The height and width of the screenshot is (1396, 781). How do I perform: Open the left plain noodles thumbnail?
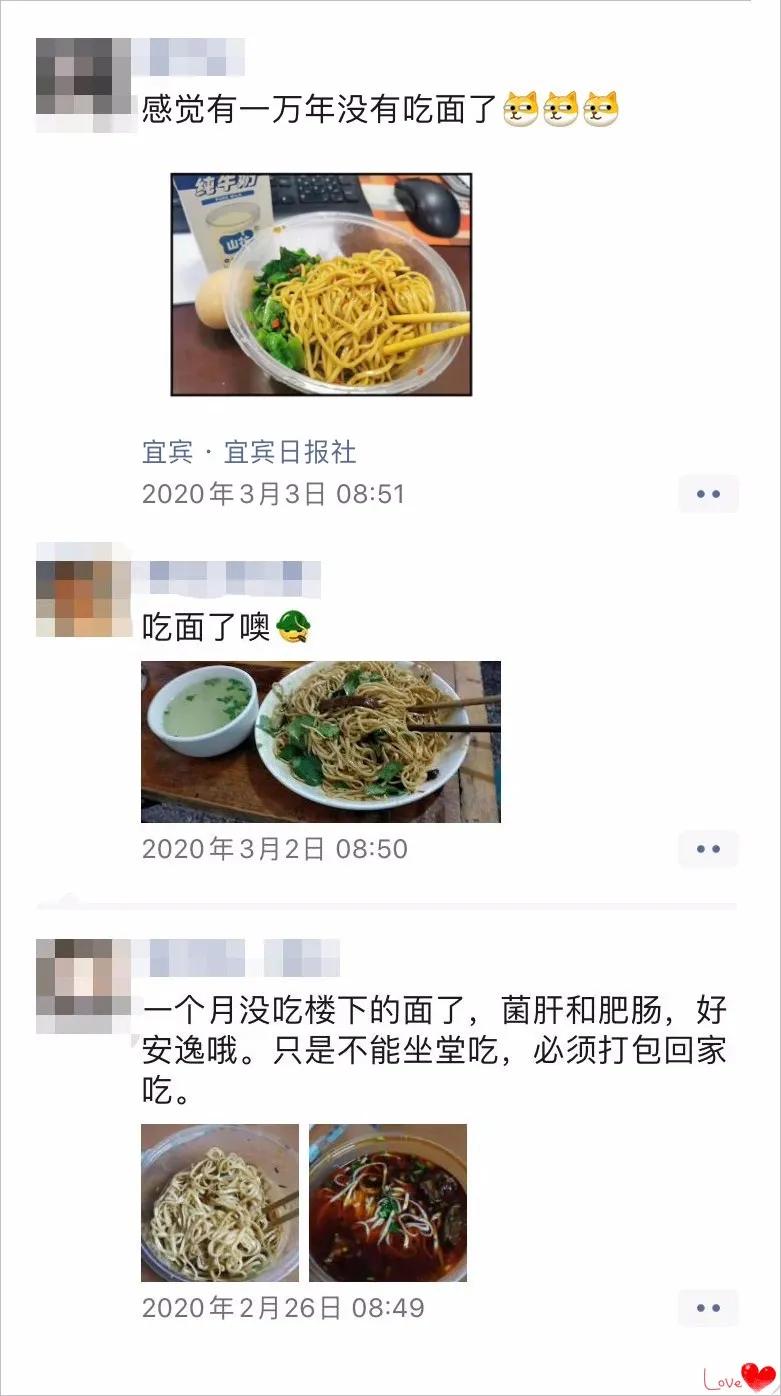point(218,1203)
